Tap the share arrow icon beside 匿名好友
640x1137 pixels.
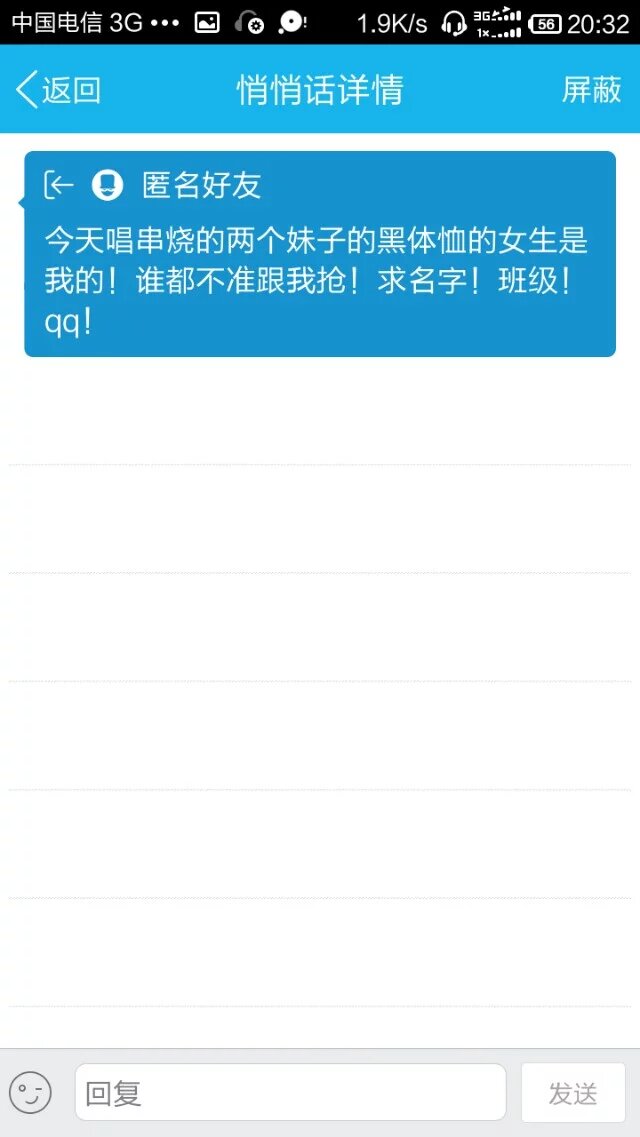[x=59, y=185]
